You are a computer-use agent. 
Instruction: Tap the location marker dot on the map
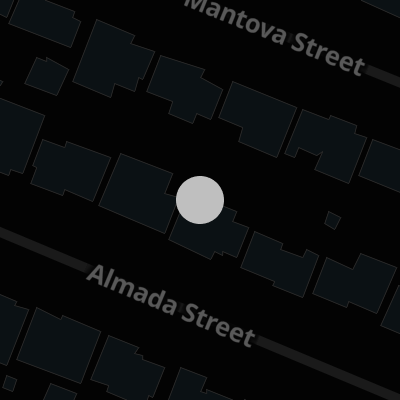pos(200,200)
